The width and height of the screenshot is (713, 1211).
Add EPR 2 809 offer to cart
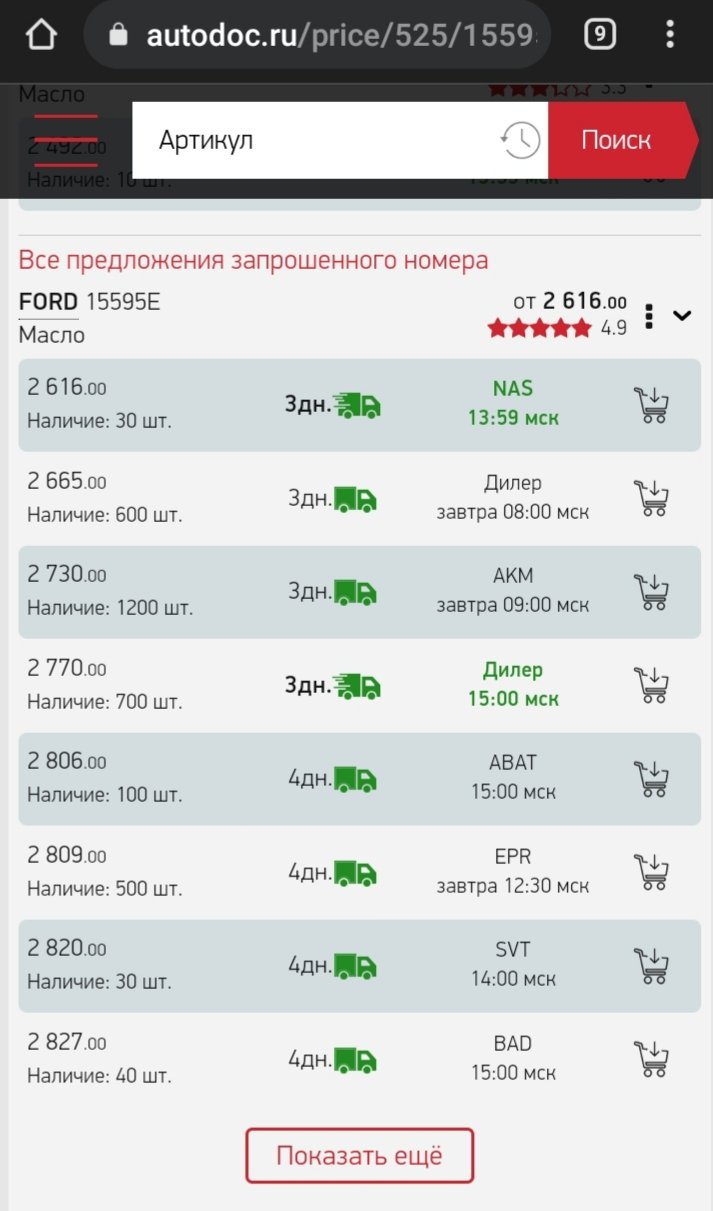tap(652, 871)
